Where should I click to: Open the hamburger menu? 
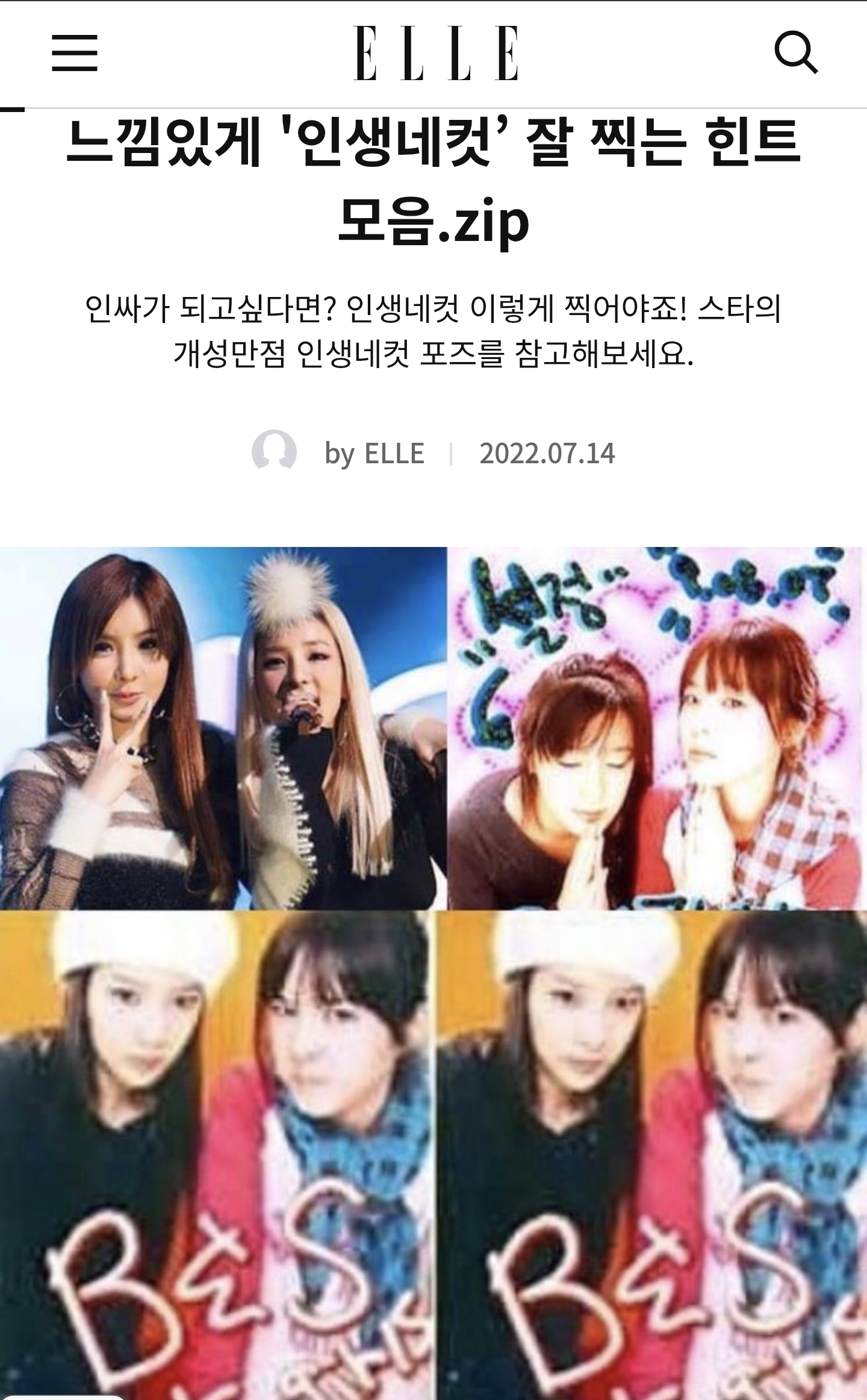click(x=75, y=53)
